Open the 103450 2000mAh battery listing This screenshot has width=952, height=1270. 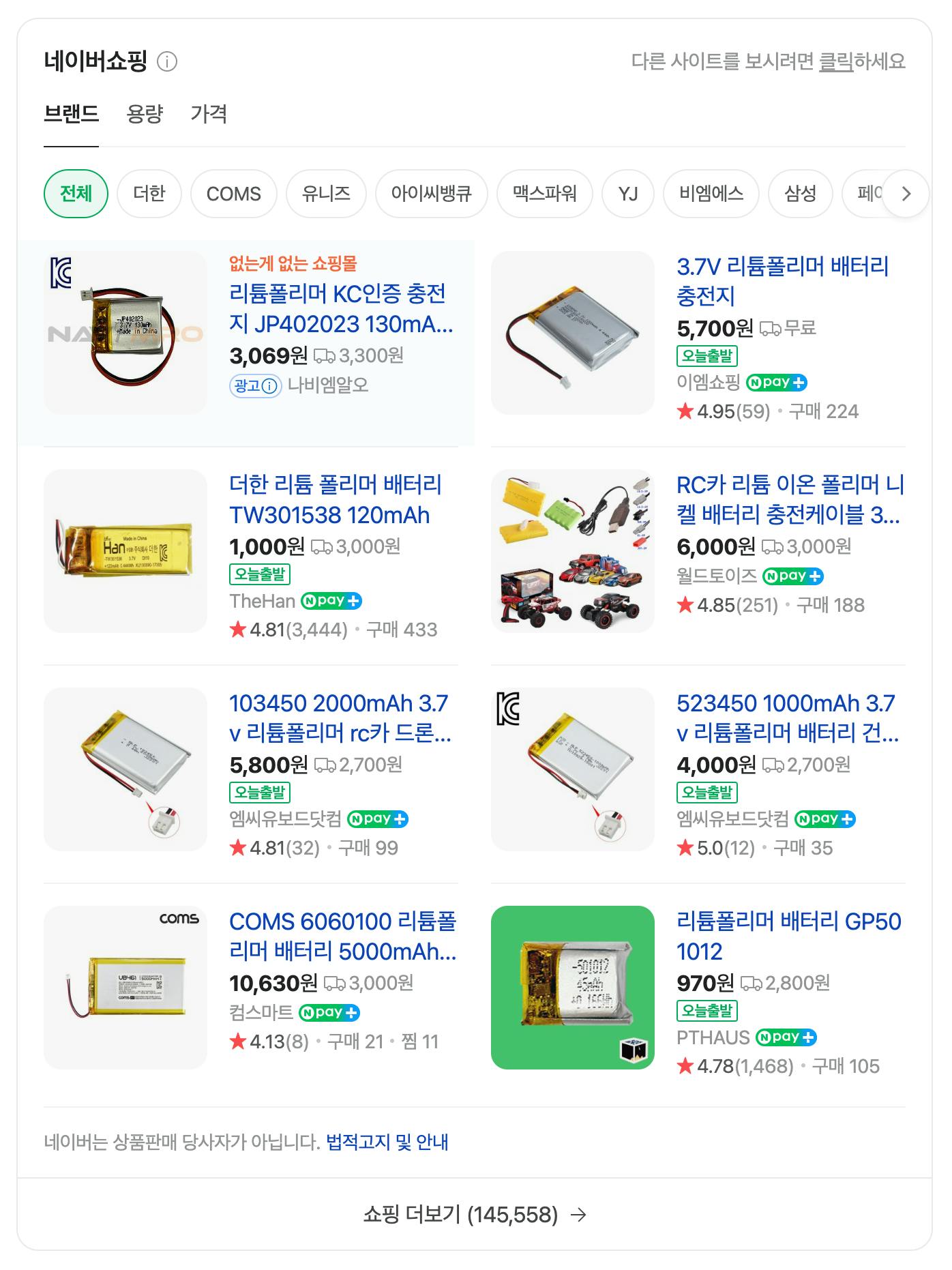(340, 718)
